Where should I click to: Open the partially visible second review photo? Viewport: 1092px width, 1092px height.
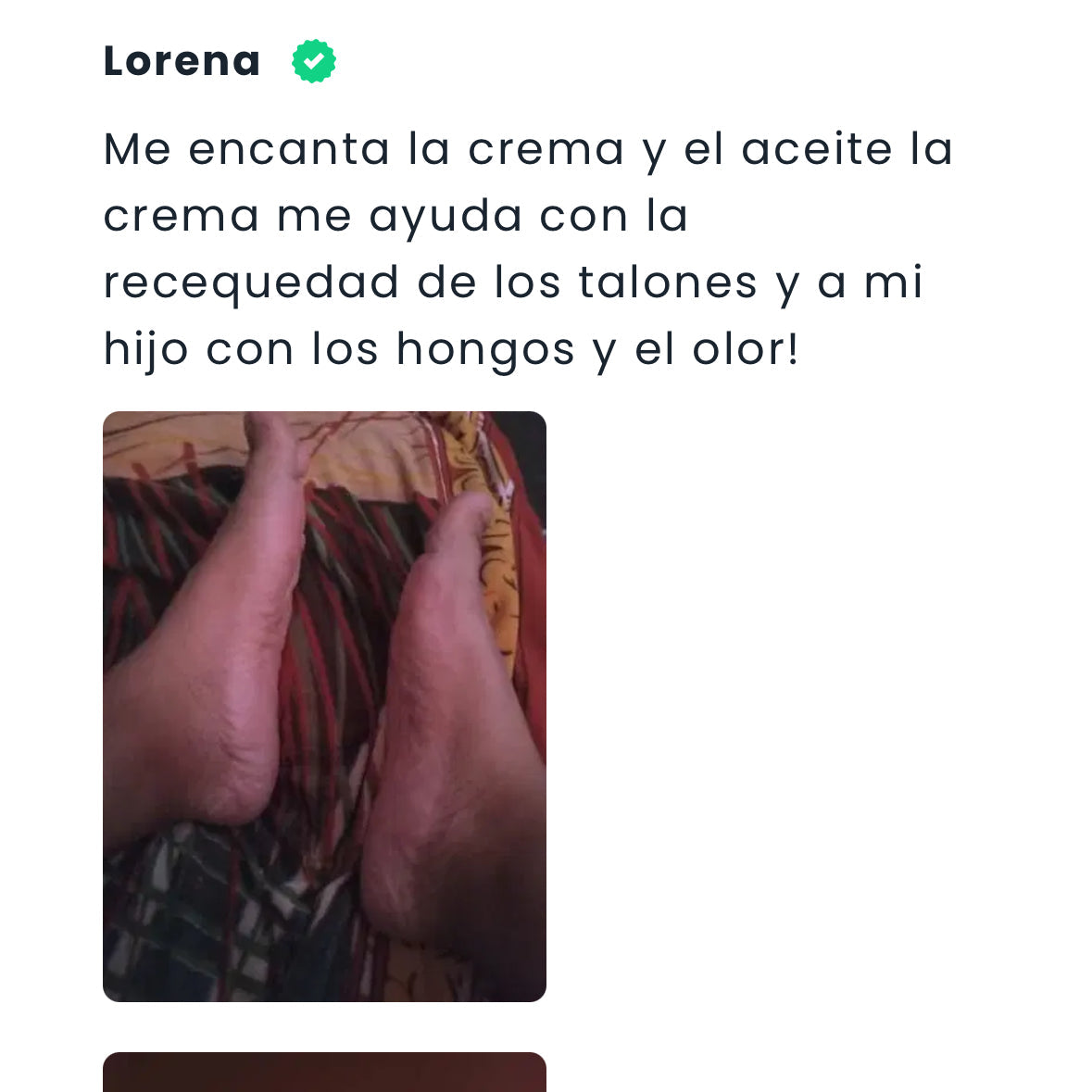click(324, 1072)
